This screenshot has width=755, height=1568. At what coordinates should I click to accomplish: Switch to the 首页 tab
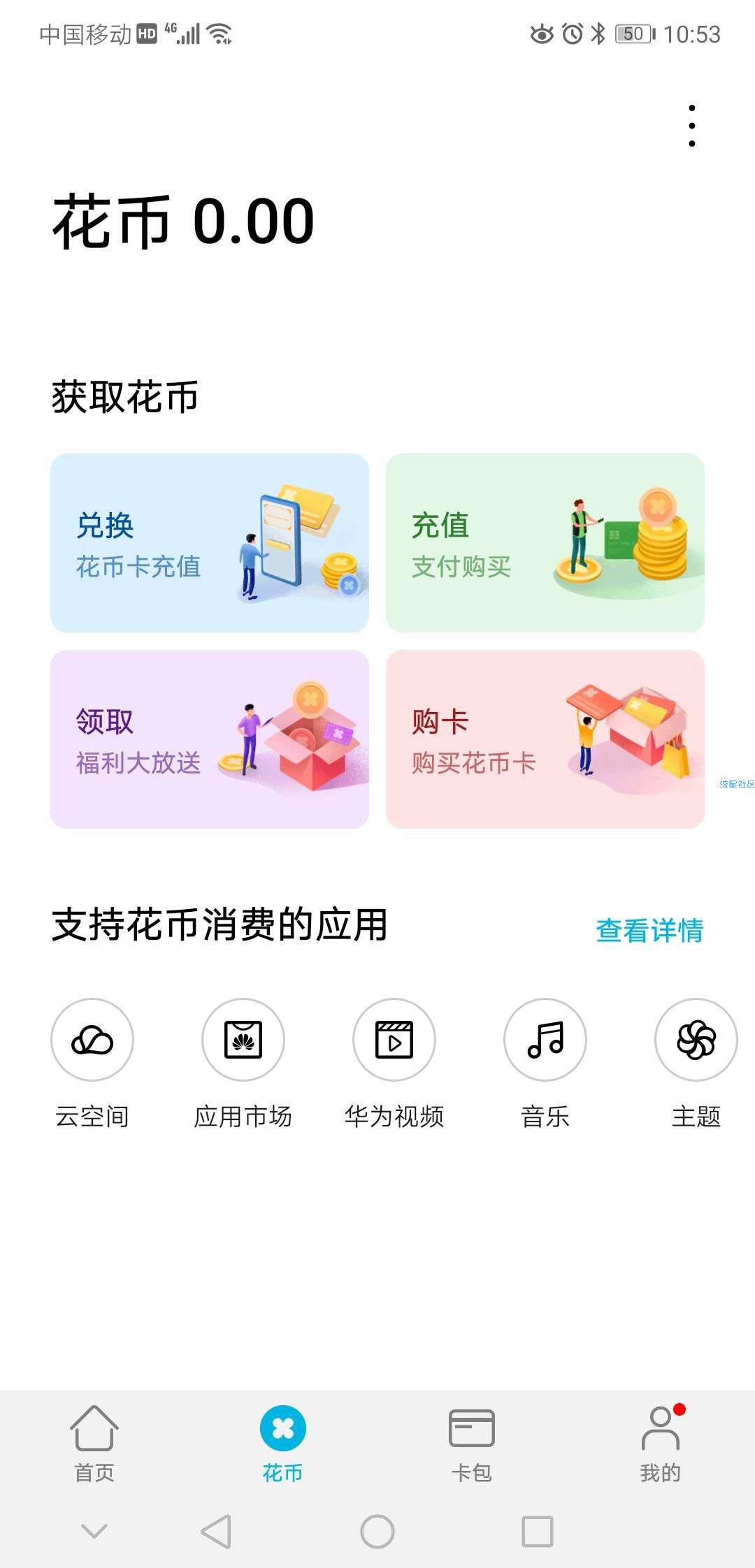[94, 1444]
